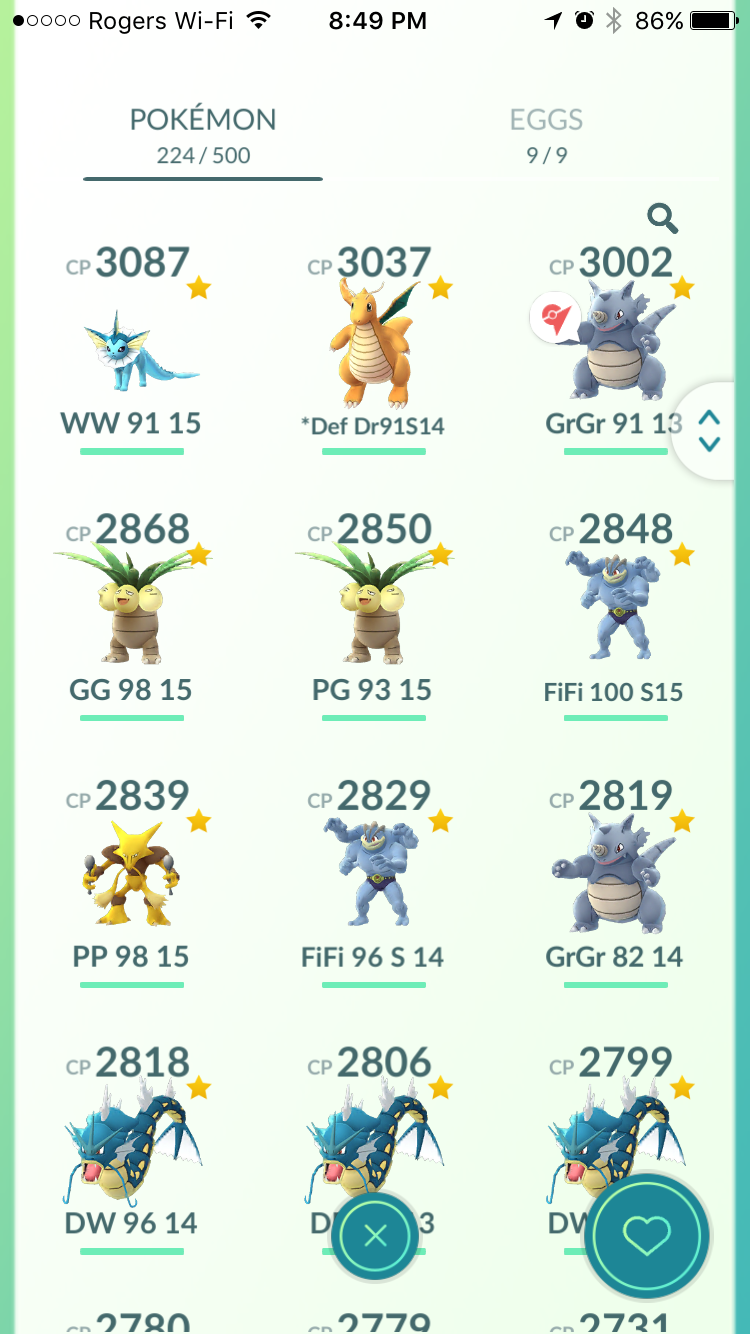Close the Pokémon list with X button

375,1236
